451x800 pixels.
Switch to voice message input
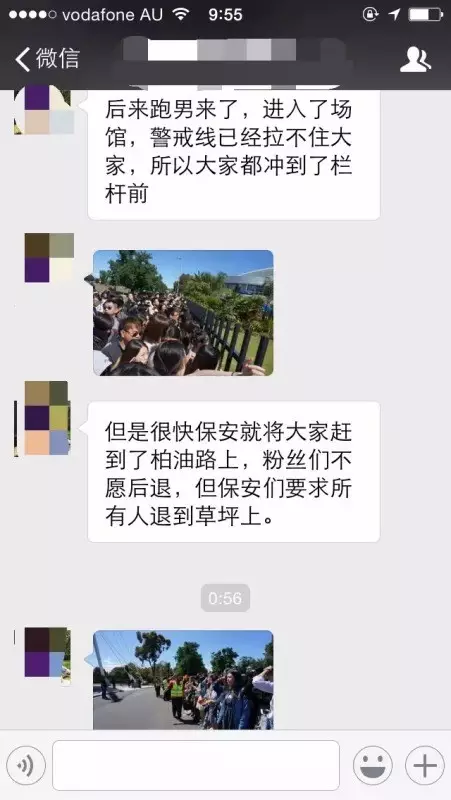[x=26, y=765]
